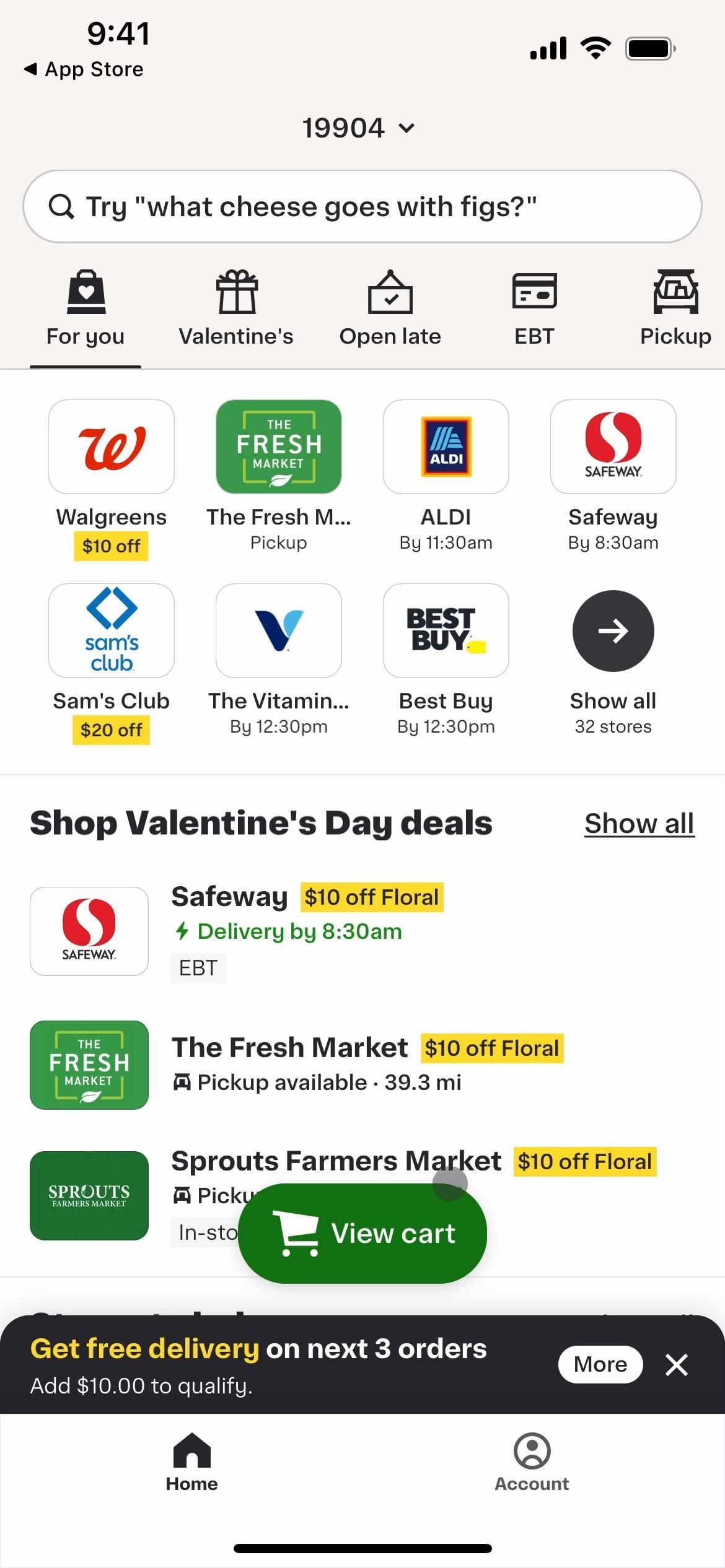Tap the search field about figs

362,206
